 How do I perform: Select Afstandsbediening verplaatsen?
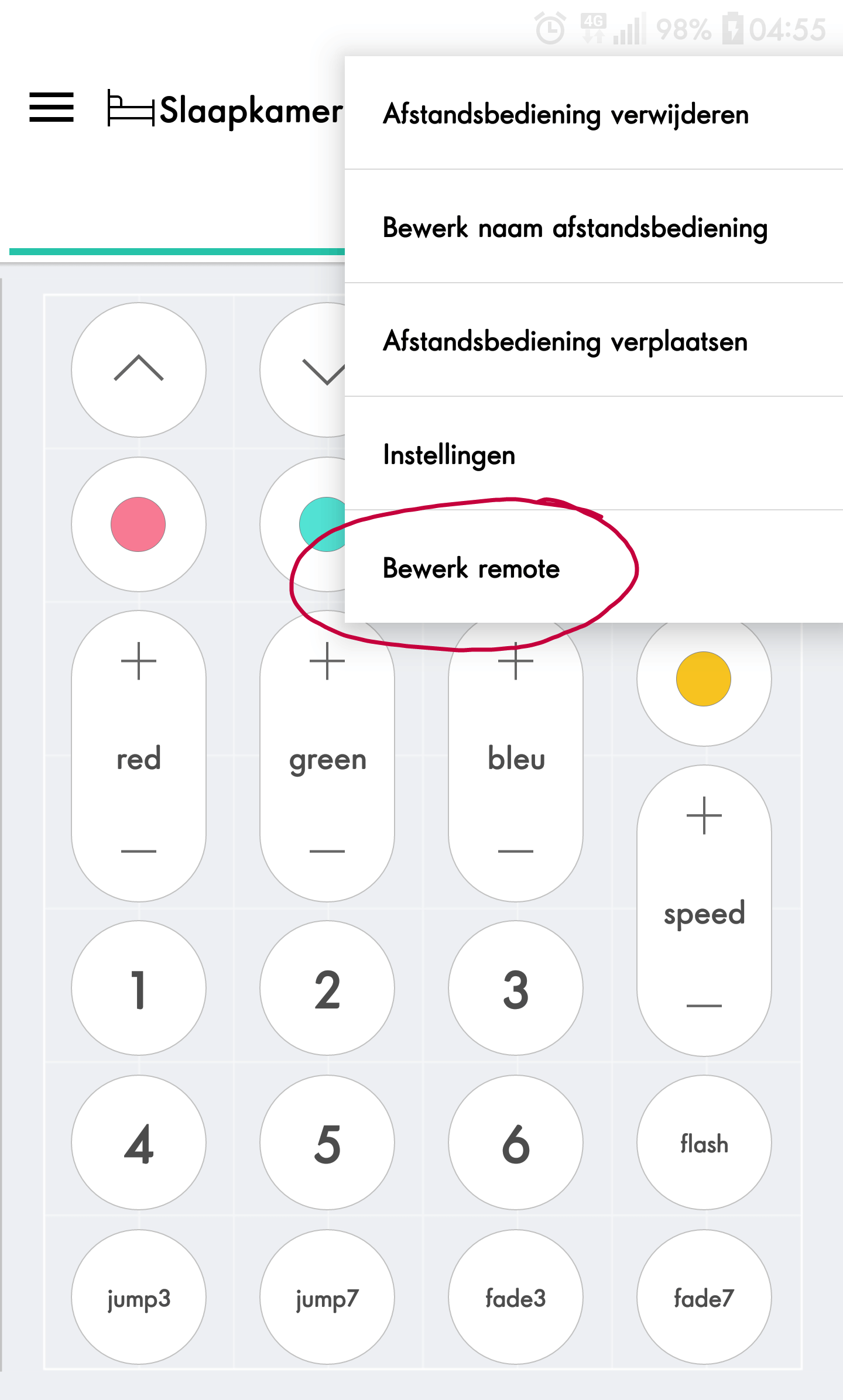point(565,341)
